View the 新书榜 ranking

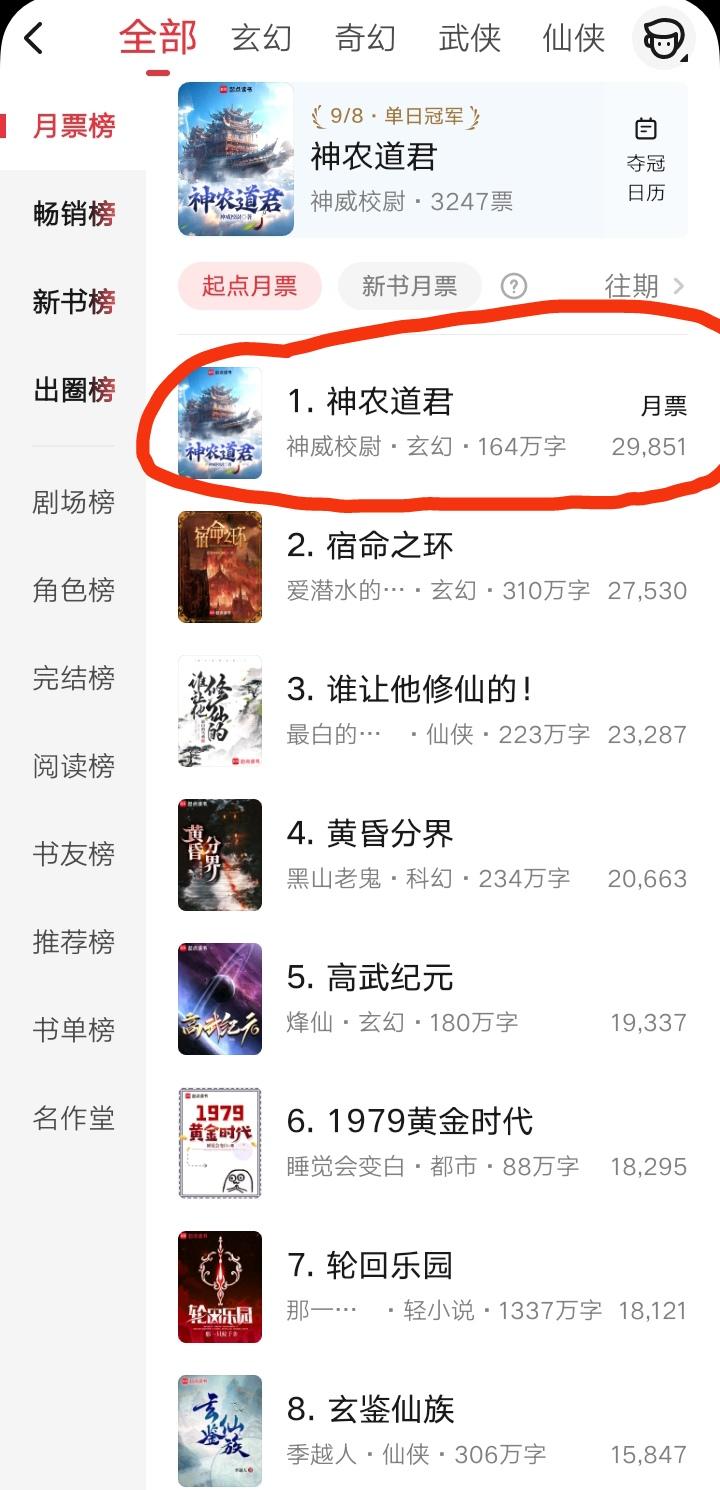pyautogui.click(x=74, y=302)
